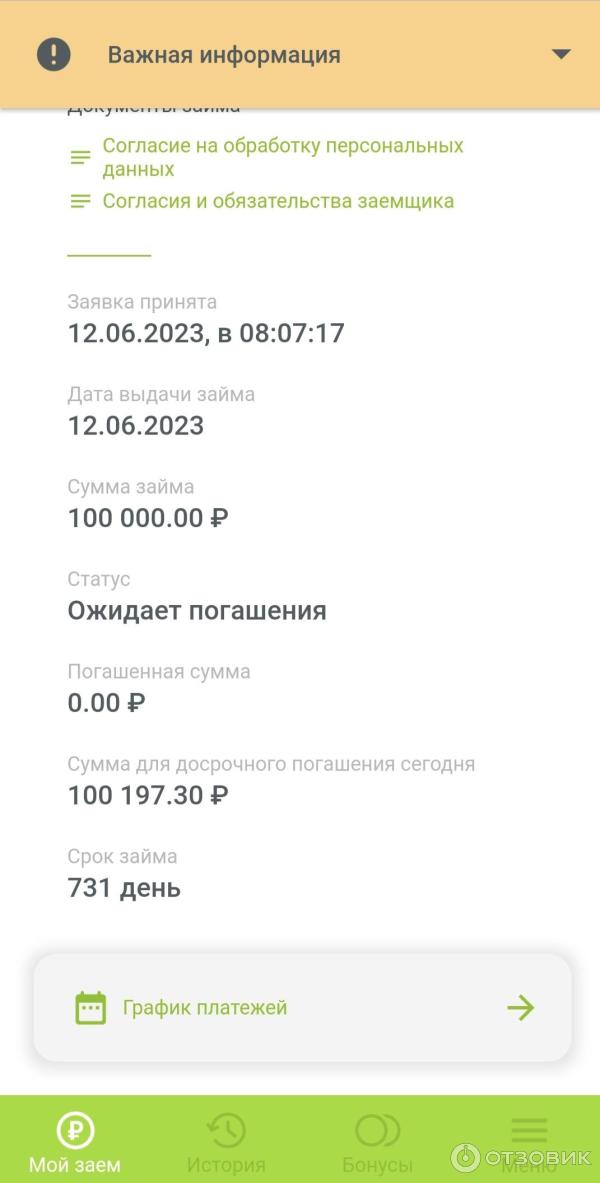This screenshot has height=1183, width=600.
Task: Switch to the История tab
Action: click(226, 1143)
